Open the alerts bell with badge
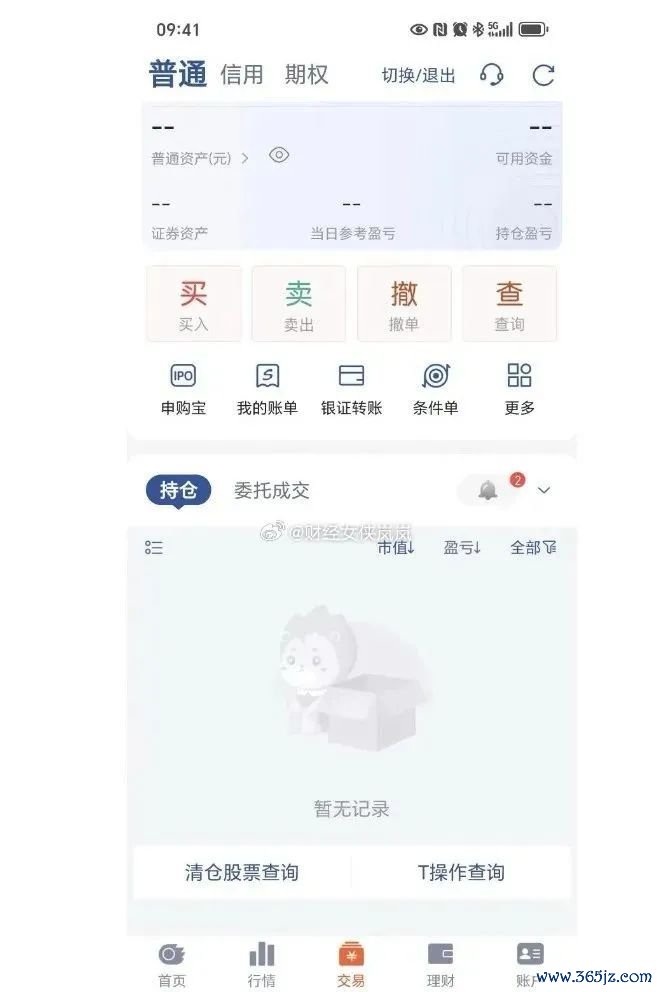The image size is (659, 992). (x=489, y=490)
